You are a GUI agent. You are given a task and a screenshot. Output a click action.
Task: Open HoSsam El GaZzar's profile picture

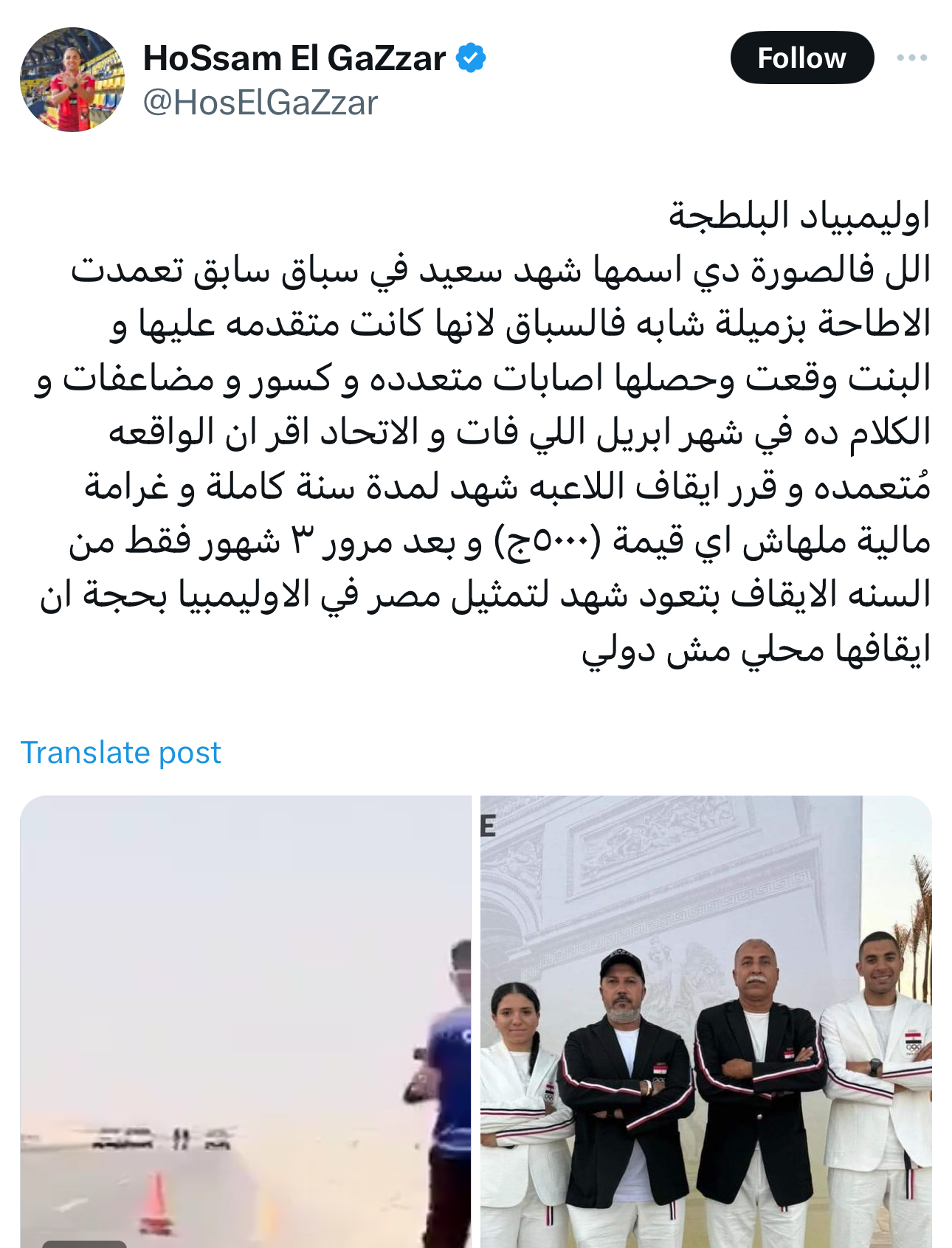(x=72, y=80)
